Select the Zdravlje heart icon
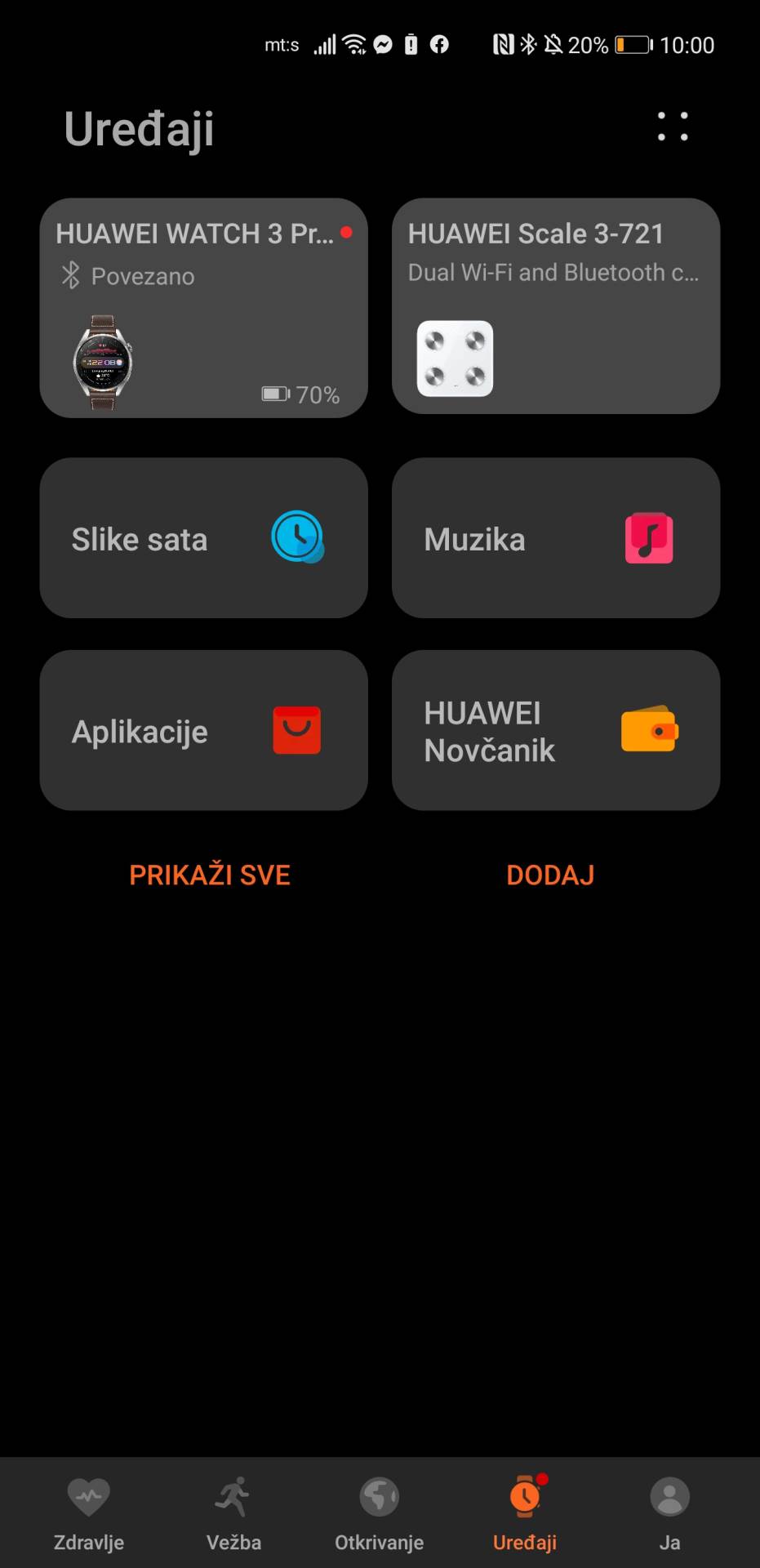 (88, 1497)
